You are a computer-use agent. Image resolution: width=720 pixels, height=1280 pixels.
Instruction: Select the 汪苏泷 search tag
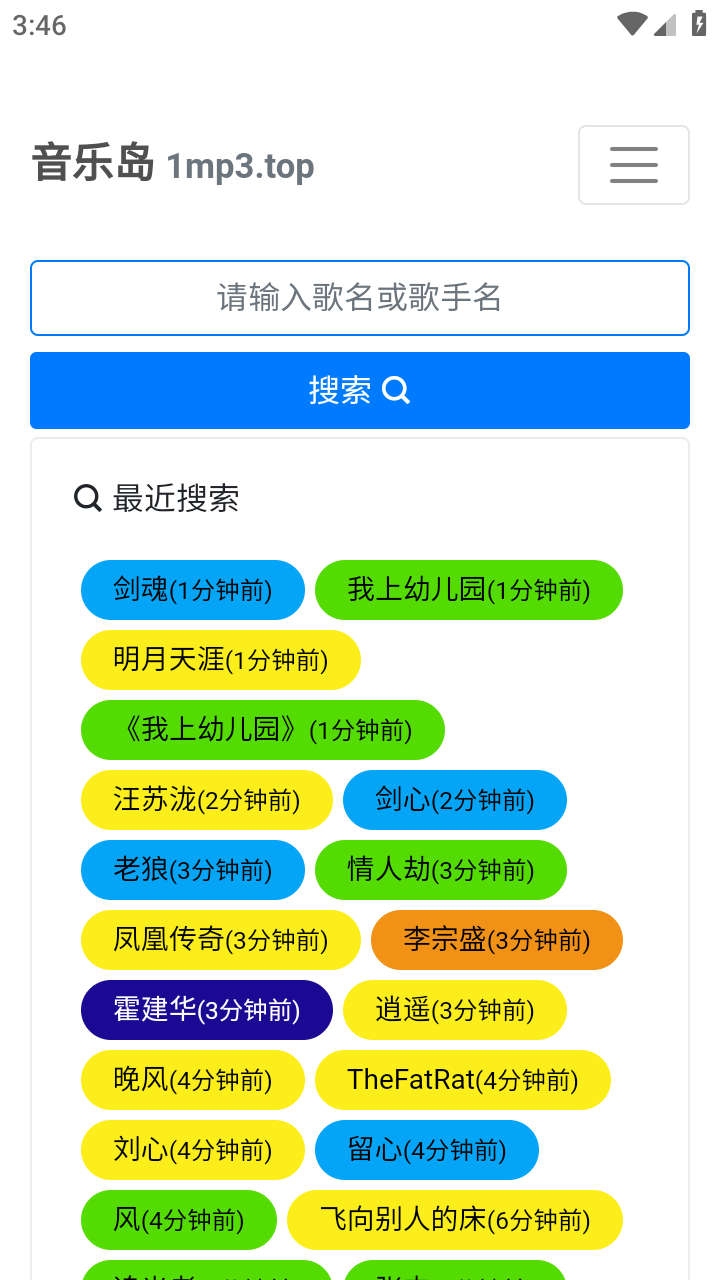click(206, 800)
